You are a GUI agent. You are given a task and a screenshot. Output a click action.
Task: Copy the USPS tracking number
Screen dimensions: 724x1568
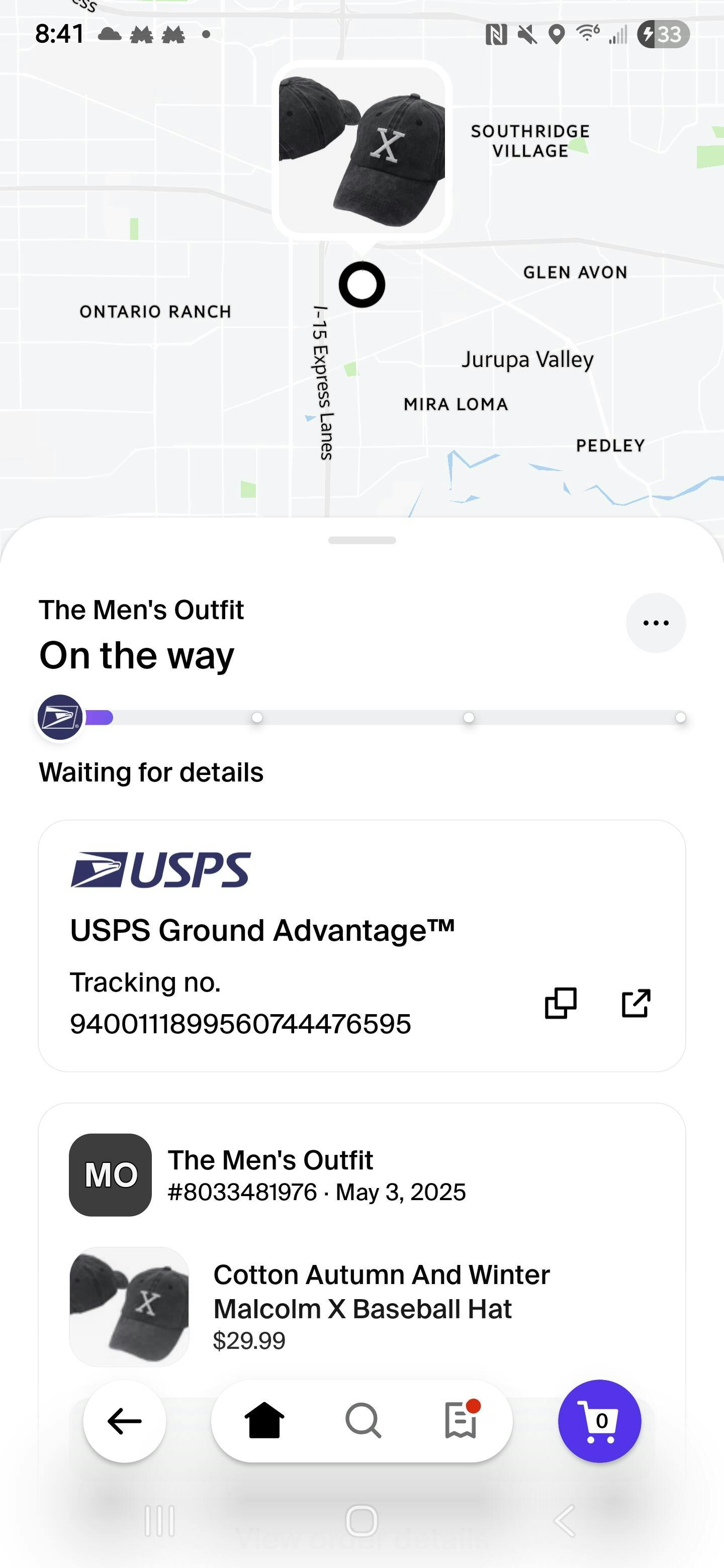coord(560,1003)
